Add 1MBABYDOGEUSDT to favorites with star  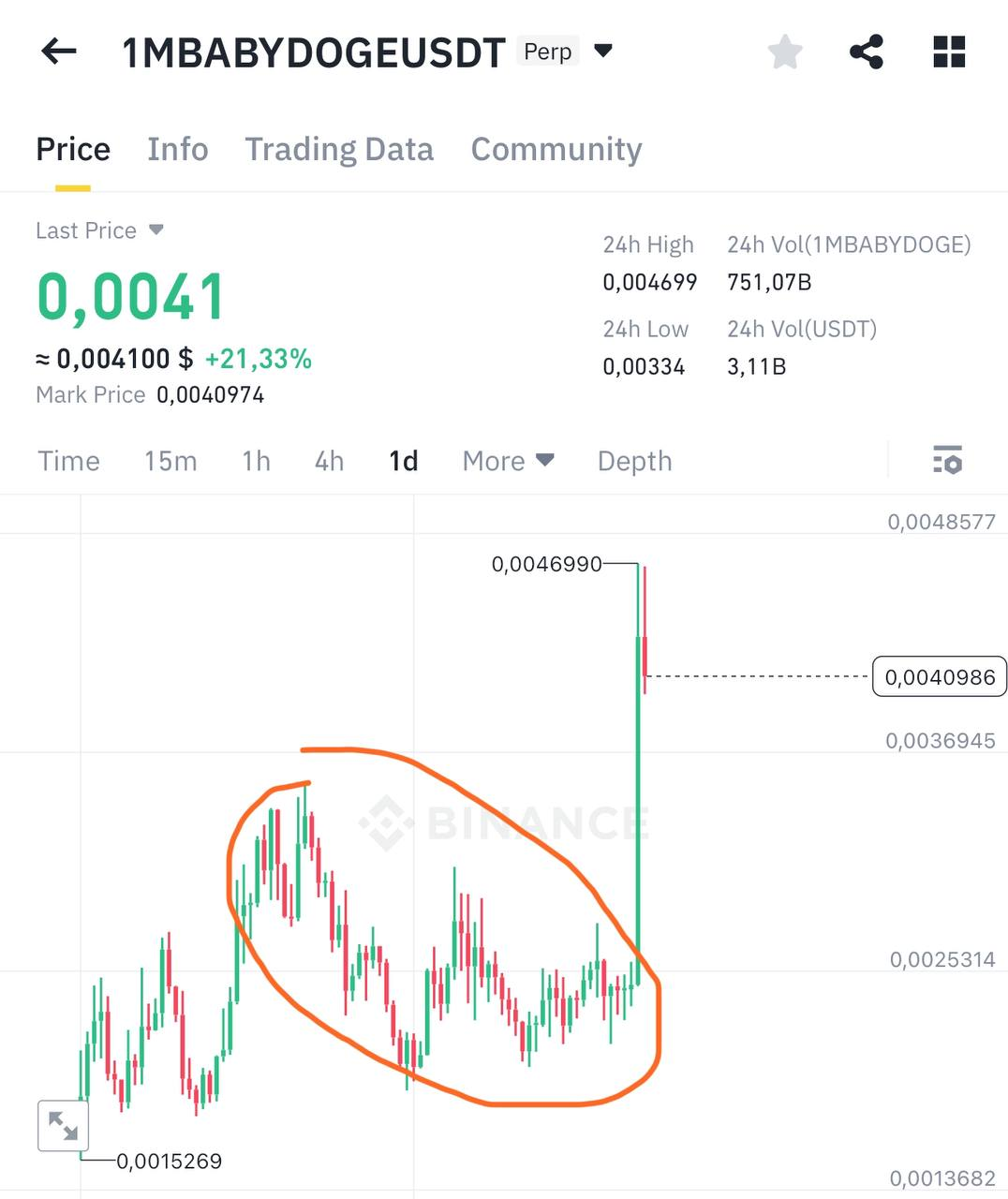785,52
